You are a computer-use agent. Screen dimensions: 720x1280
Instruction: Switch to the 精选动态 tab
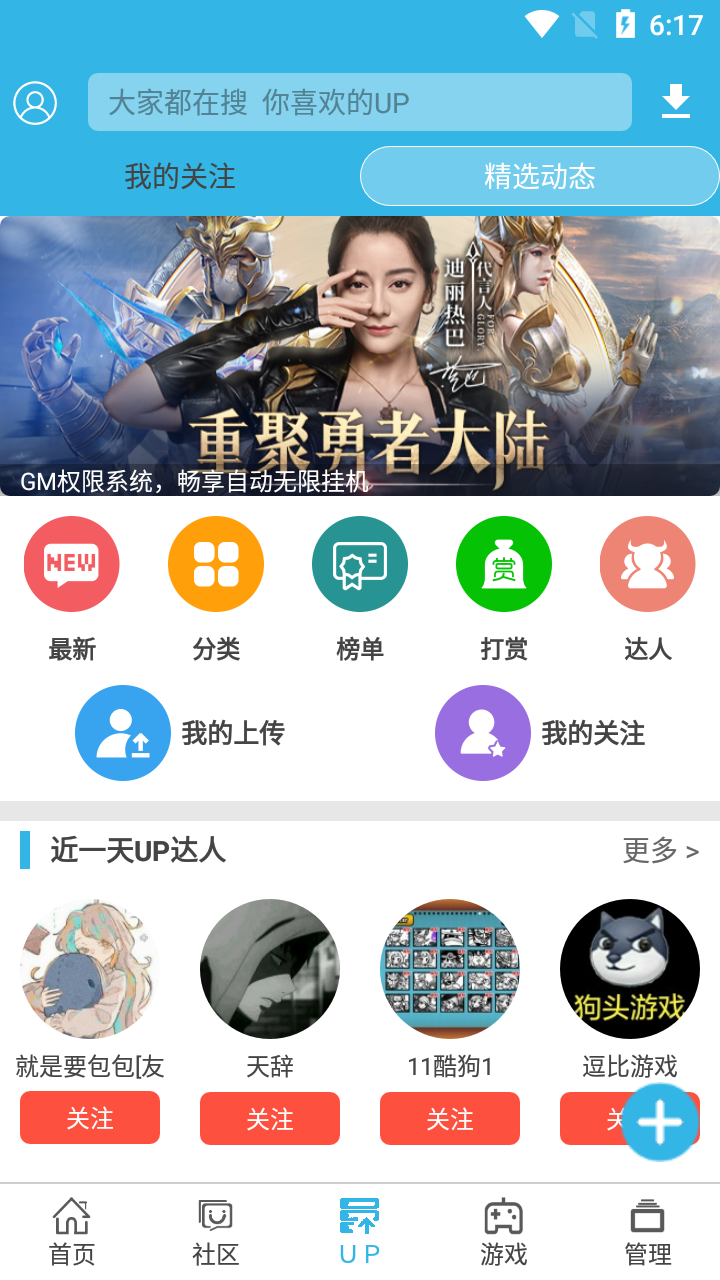540,175
